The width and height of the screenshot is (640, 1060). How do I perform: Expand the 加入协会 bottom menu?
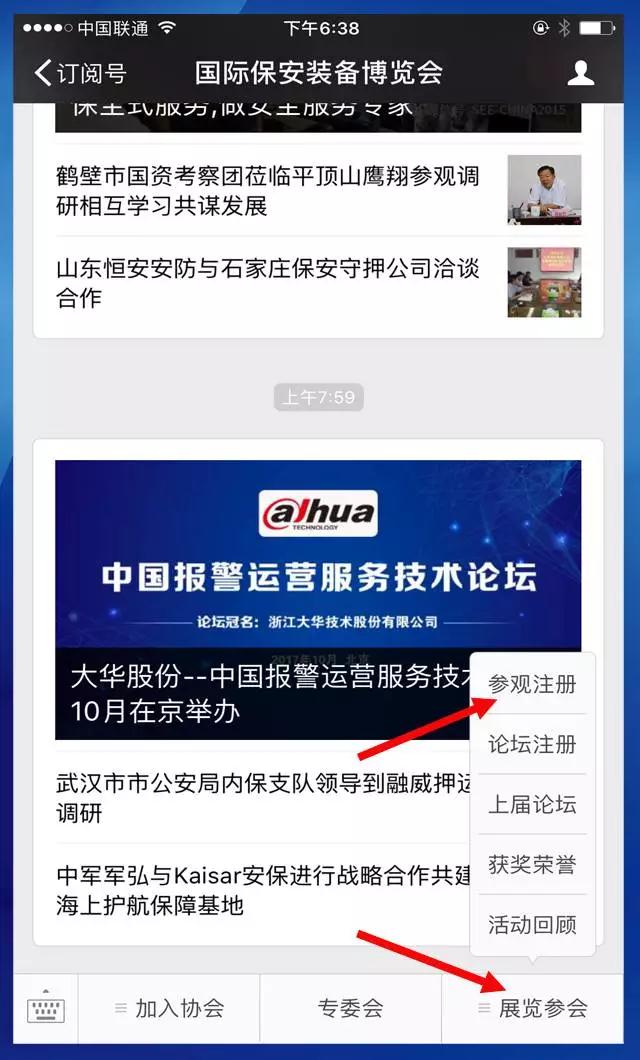click(x=169, y=1008)
